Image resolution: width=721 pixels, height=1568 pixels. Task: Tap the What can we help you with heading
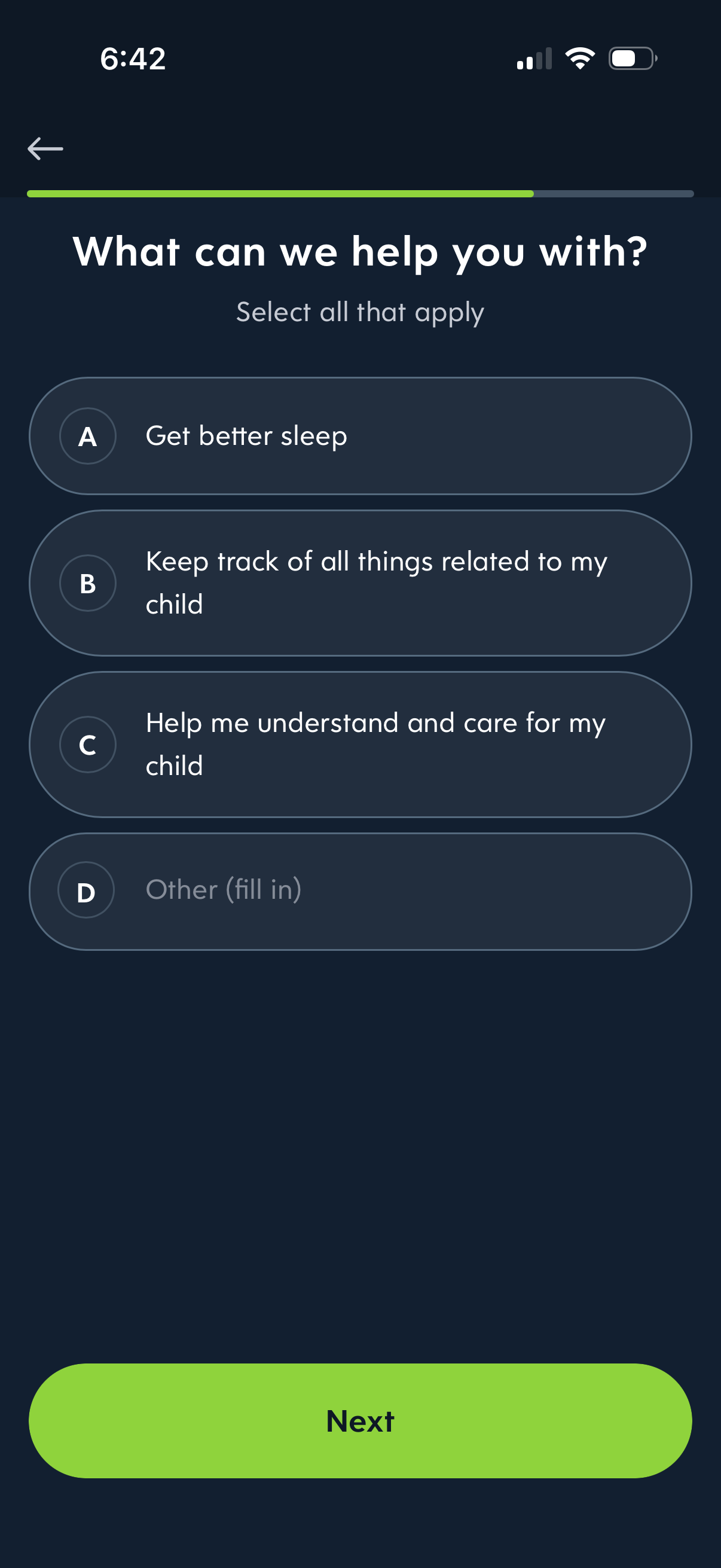359,251
